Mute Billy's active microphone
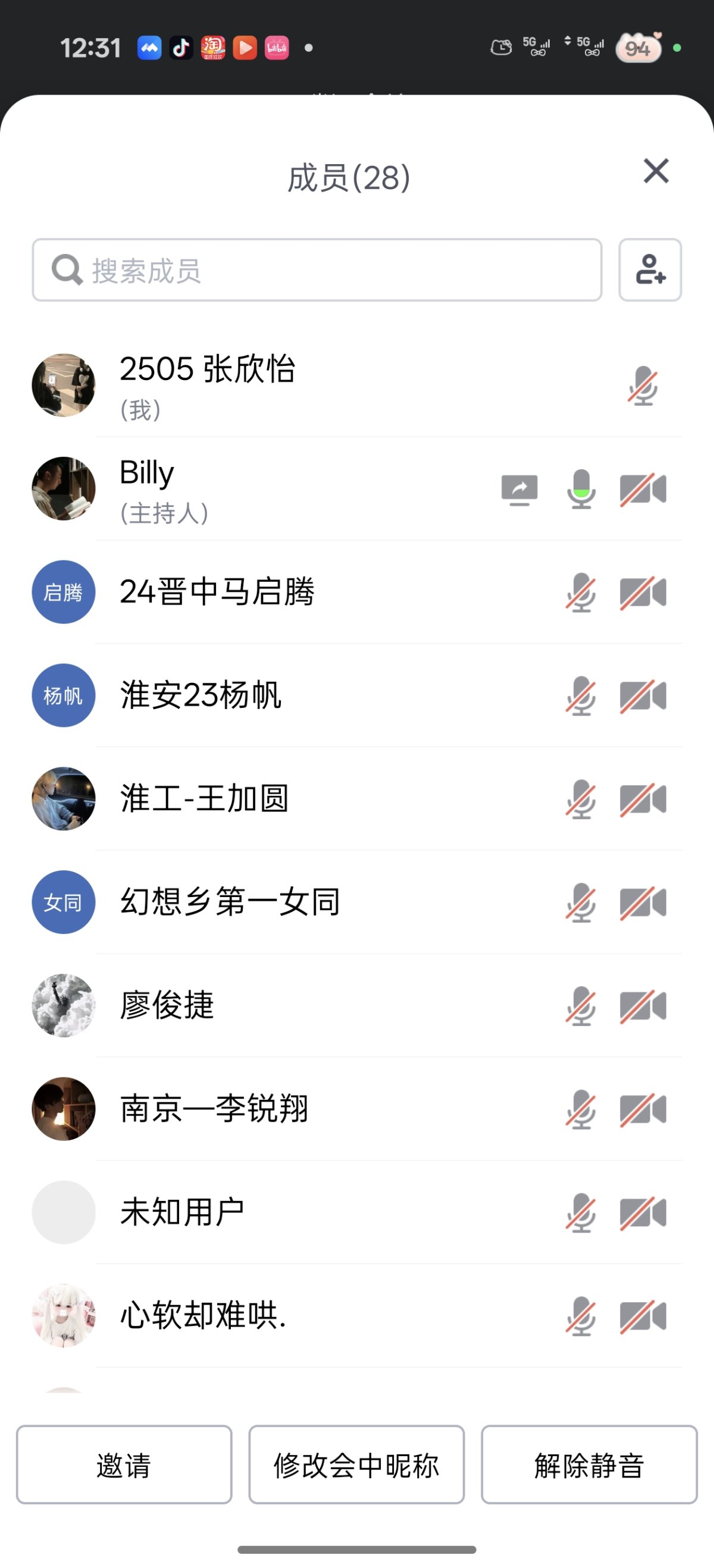This screenshot has height=1568, width=714. click(581, 489)
